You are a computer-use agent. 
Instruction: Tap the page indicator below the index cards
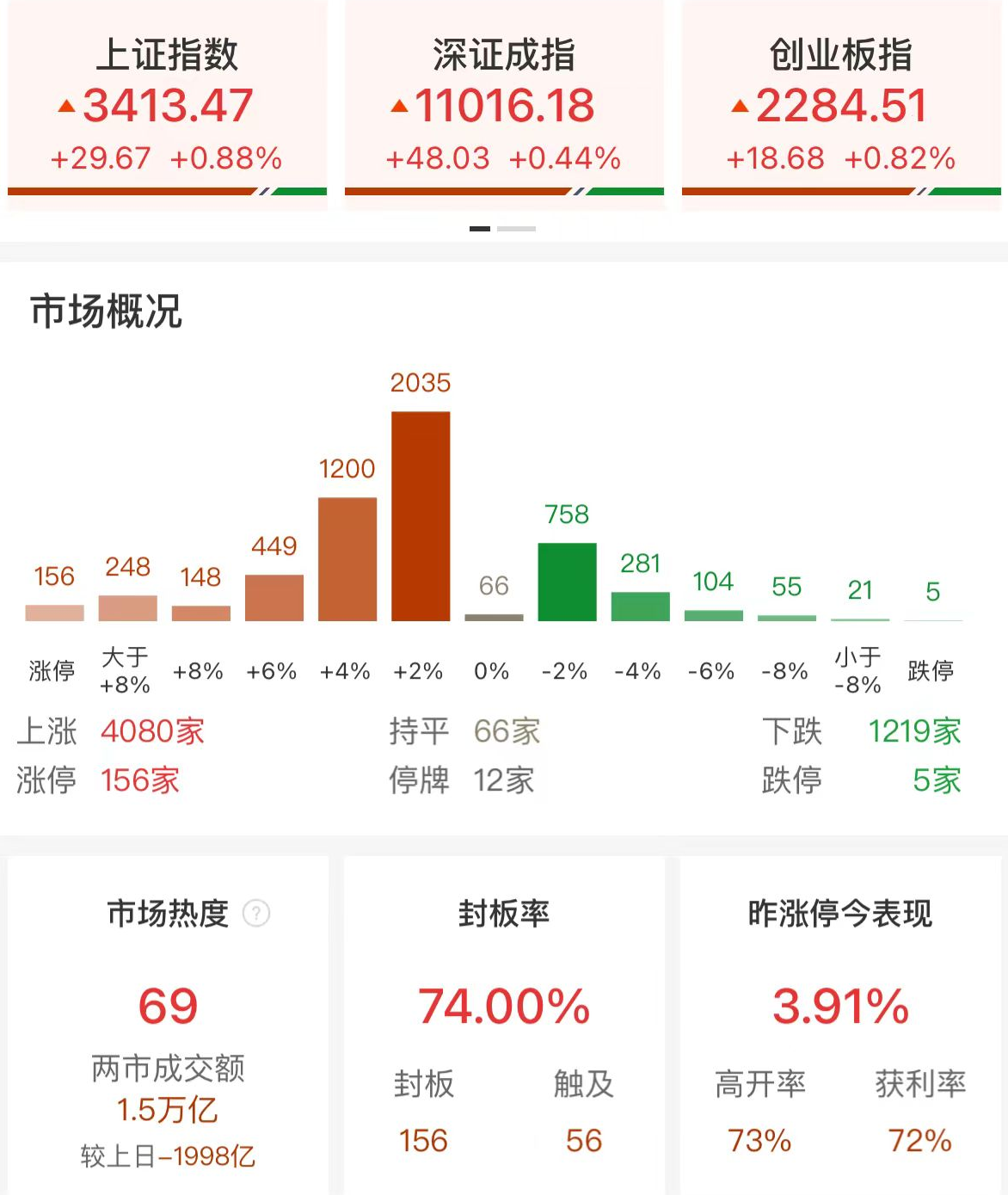click(x=503, y=229)
